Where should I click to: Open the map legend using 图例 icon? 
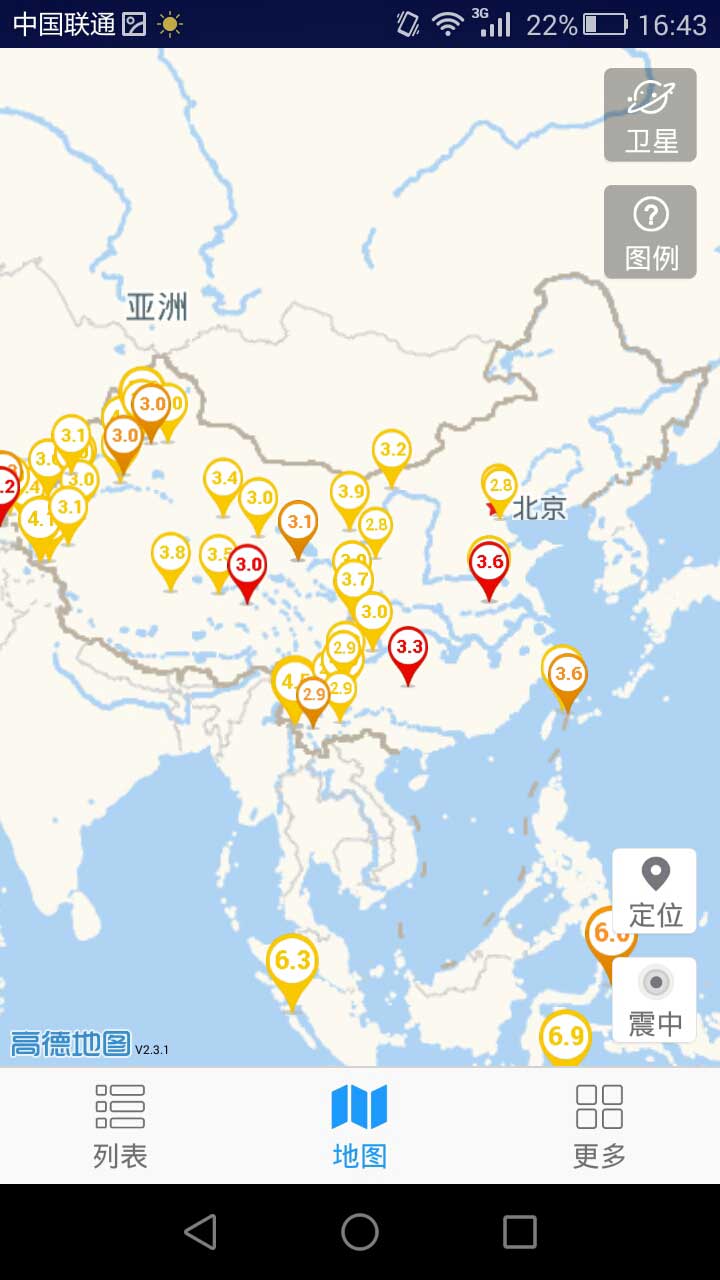[650, 231]
